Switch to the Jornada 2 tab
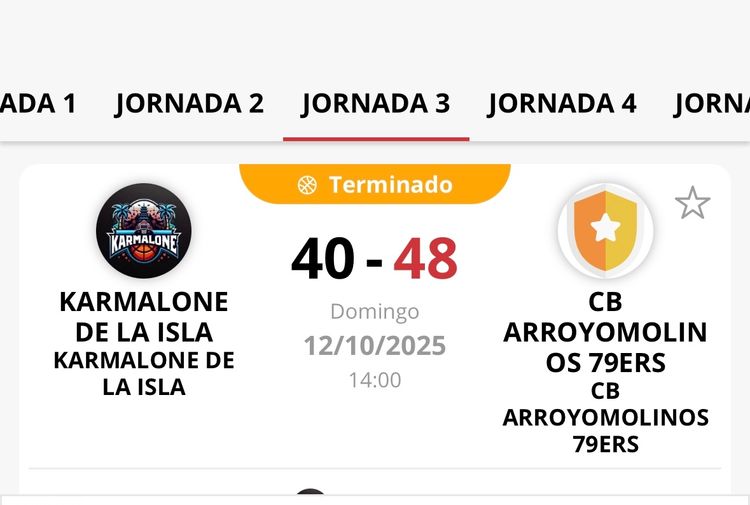Viewport: 750px width, 505px height. [x=189, y=104]
